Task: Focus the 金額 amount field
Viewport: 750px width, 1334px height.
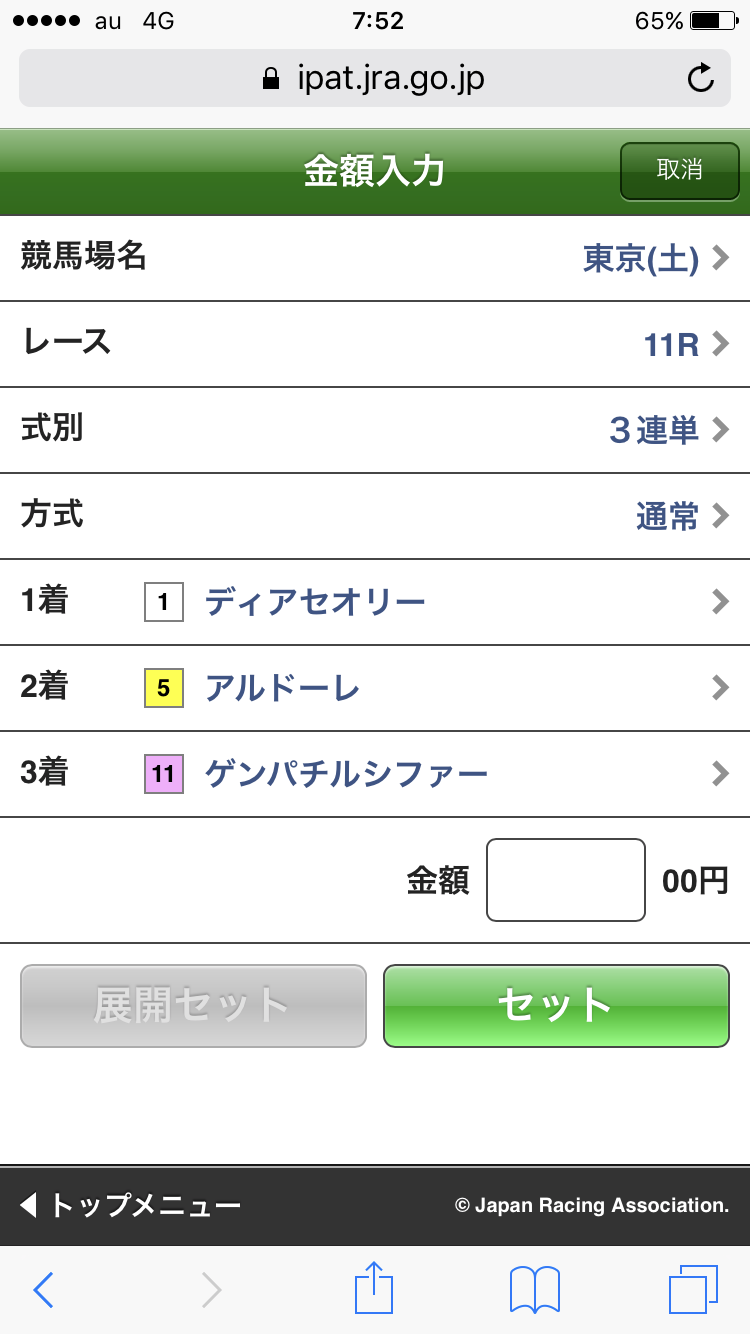Action: tap(565, 880)
